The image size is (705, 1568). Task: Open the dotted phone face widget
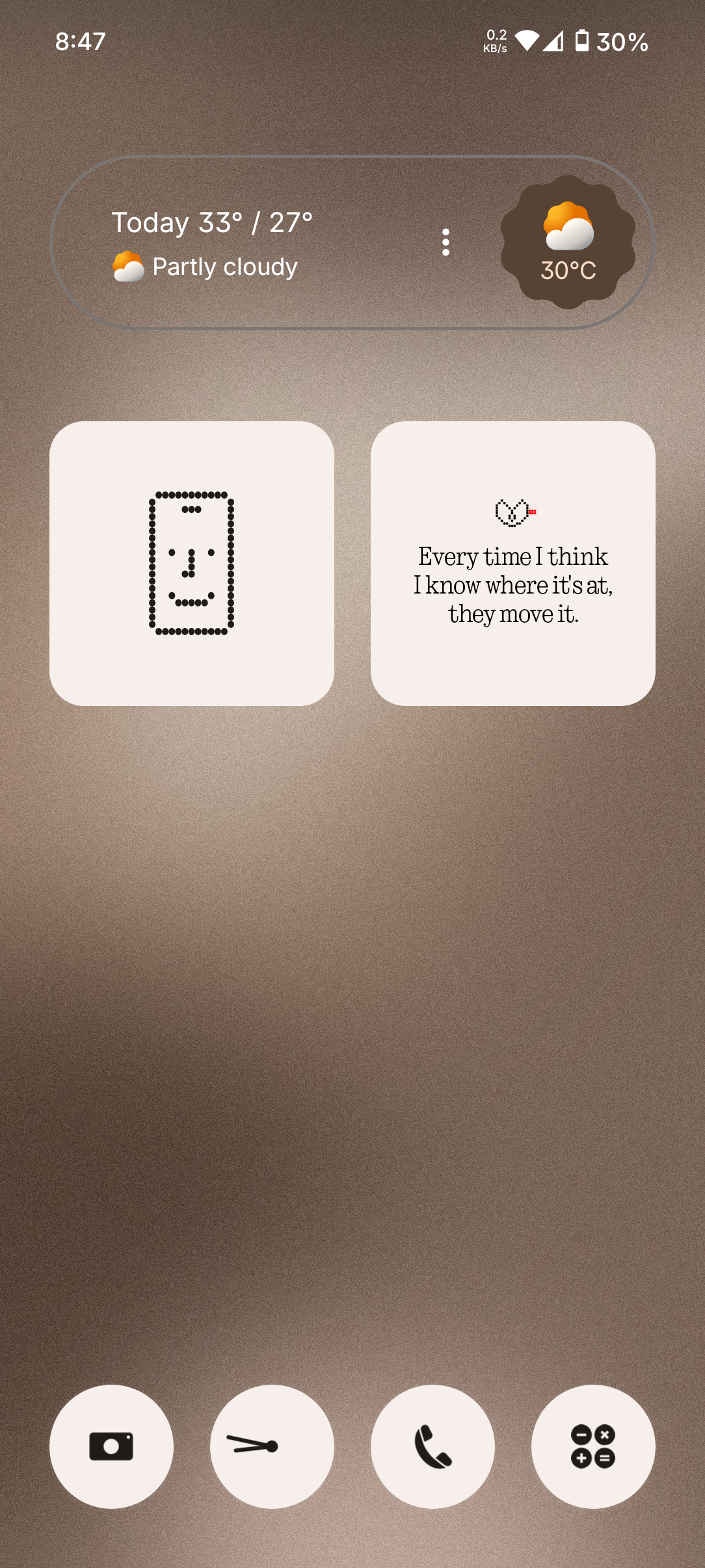[192, 564]
